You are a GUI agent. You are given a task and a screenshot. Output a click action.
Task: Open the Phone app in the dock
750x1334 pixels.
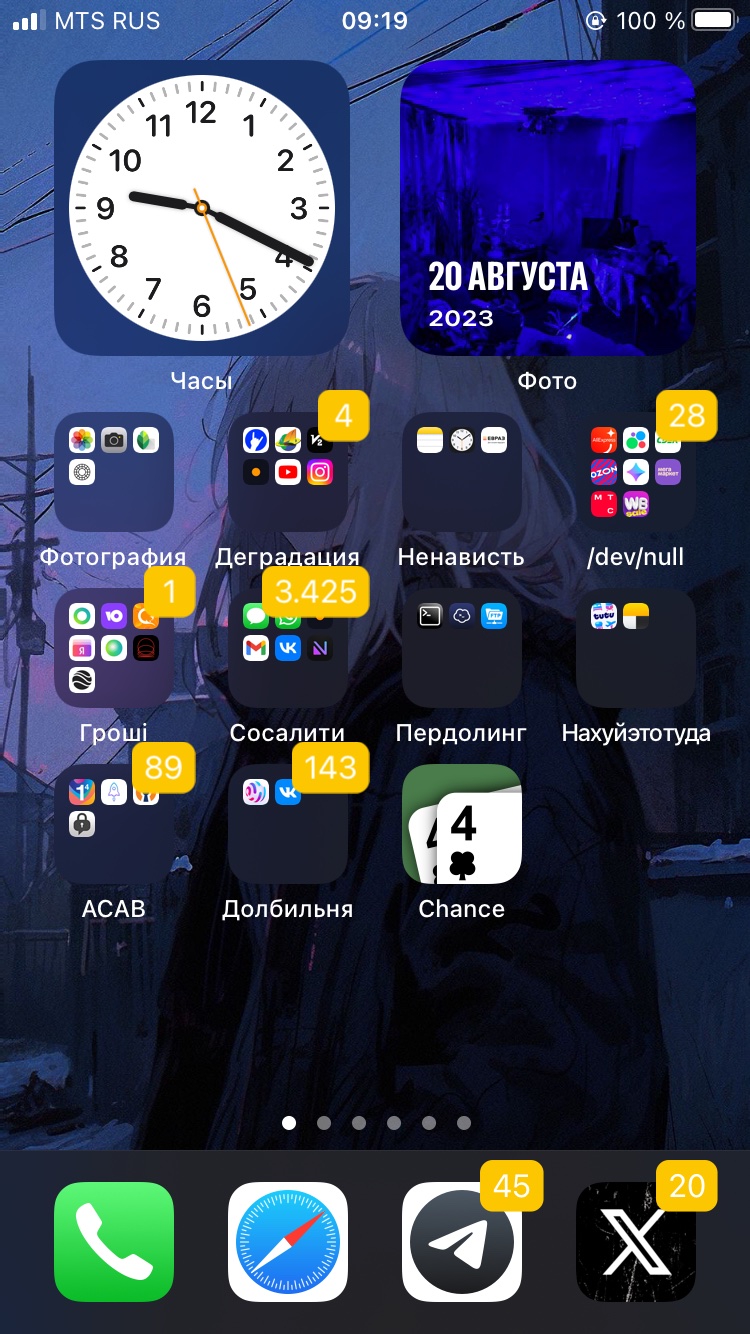(114, 1242)
